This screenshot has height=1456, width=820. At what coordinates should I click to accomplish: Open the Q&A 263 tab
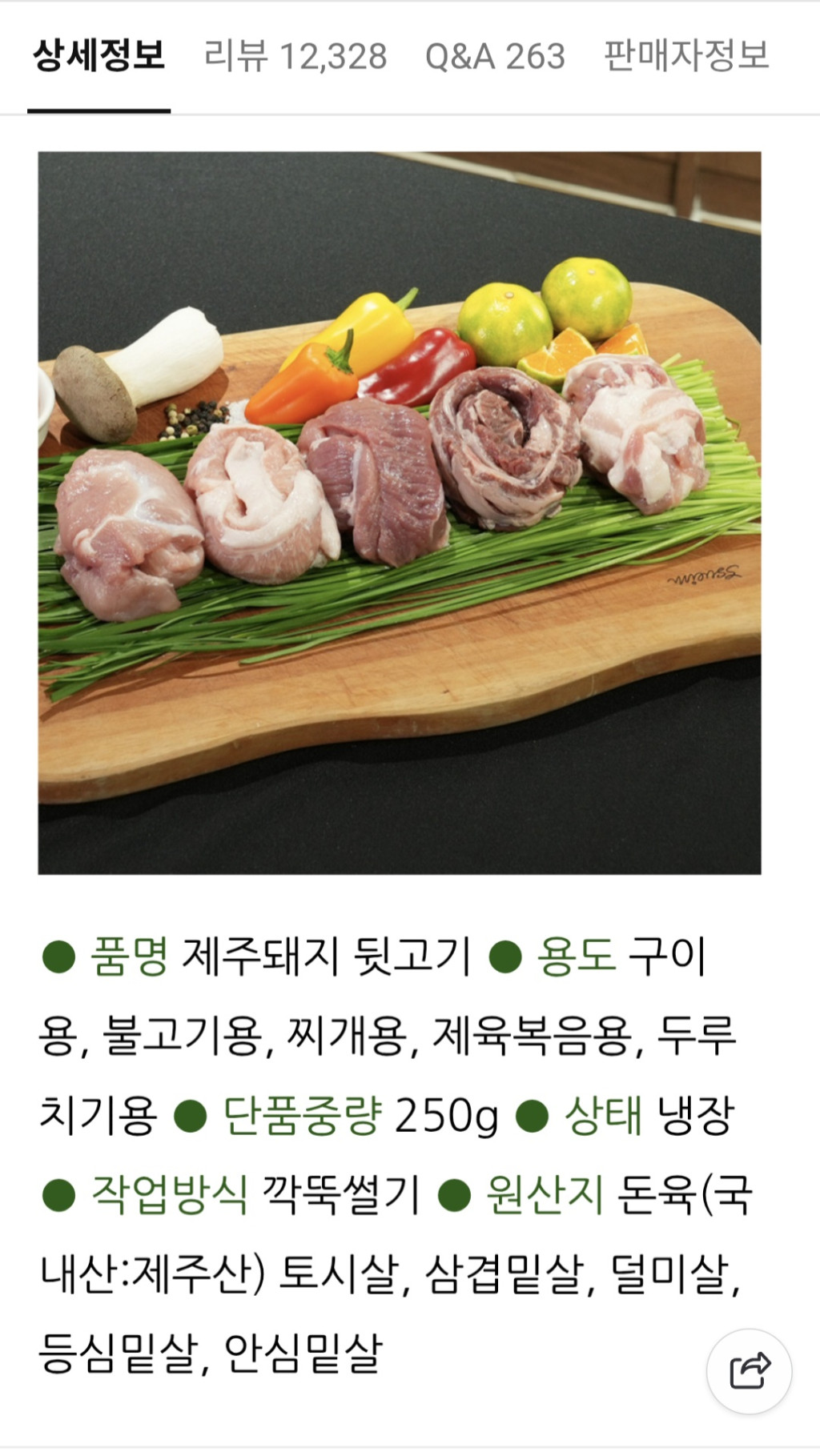pyautogui.click(x=495, y=56)
